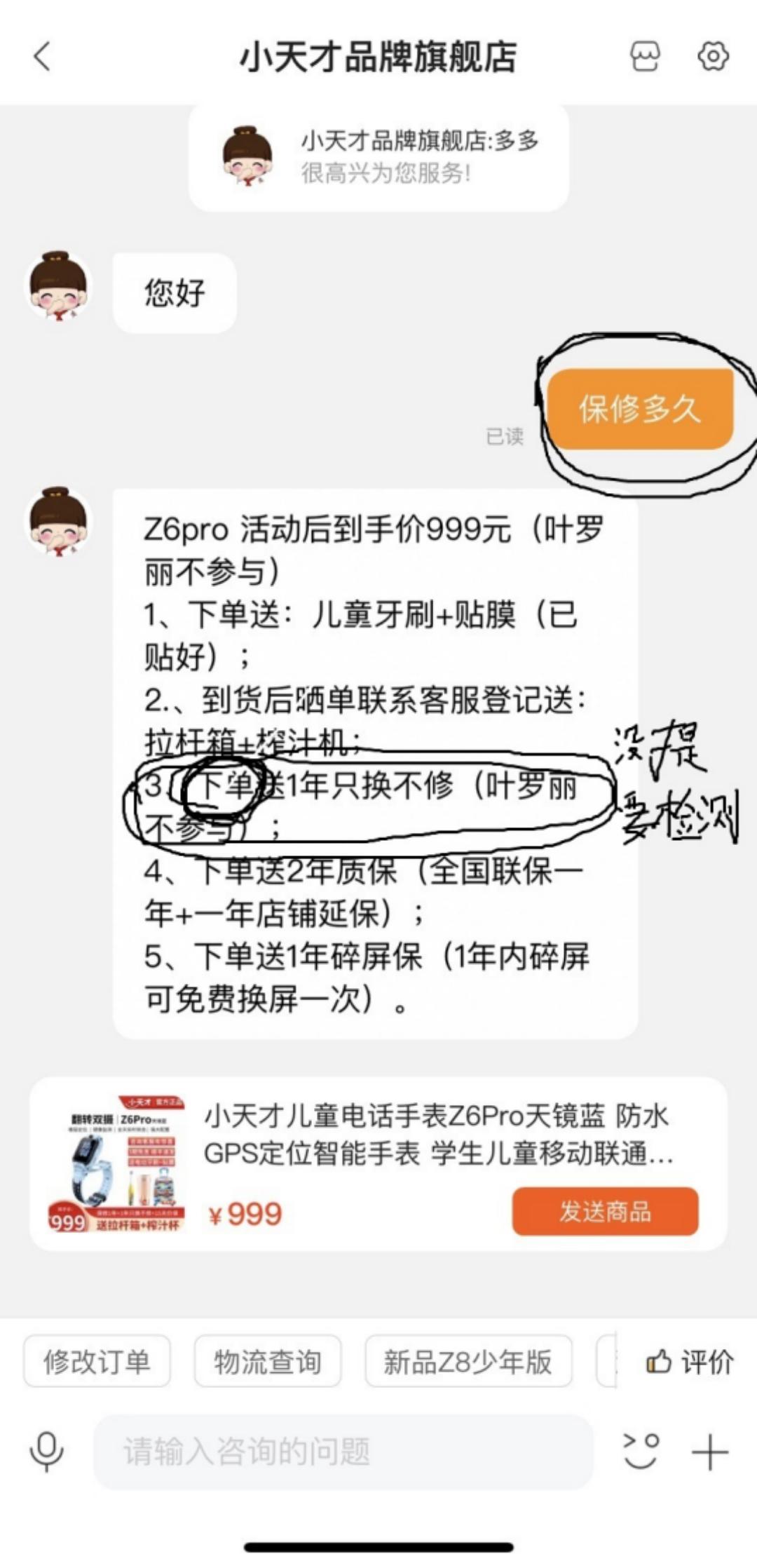Viewport: 757px width, 1568px height.
Task: Tap 发送商品 button
Action: point(605,1211)
